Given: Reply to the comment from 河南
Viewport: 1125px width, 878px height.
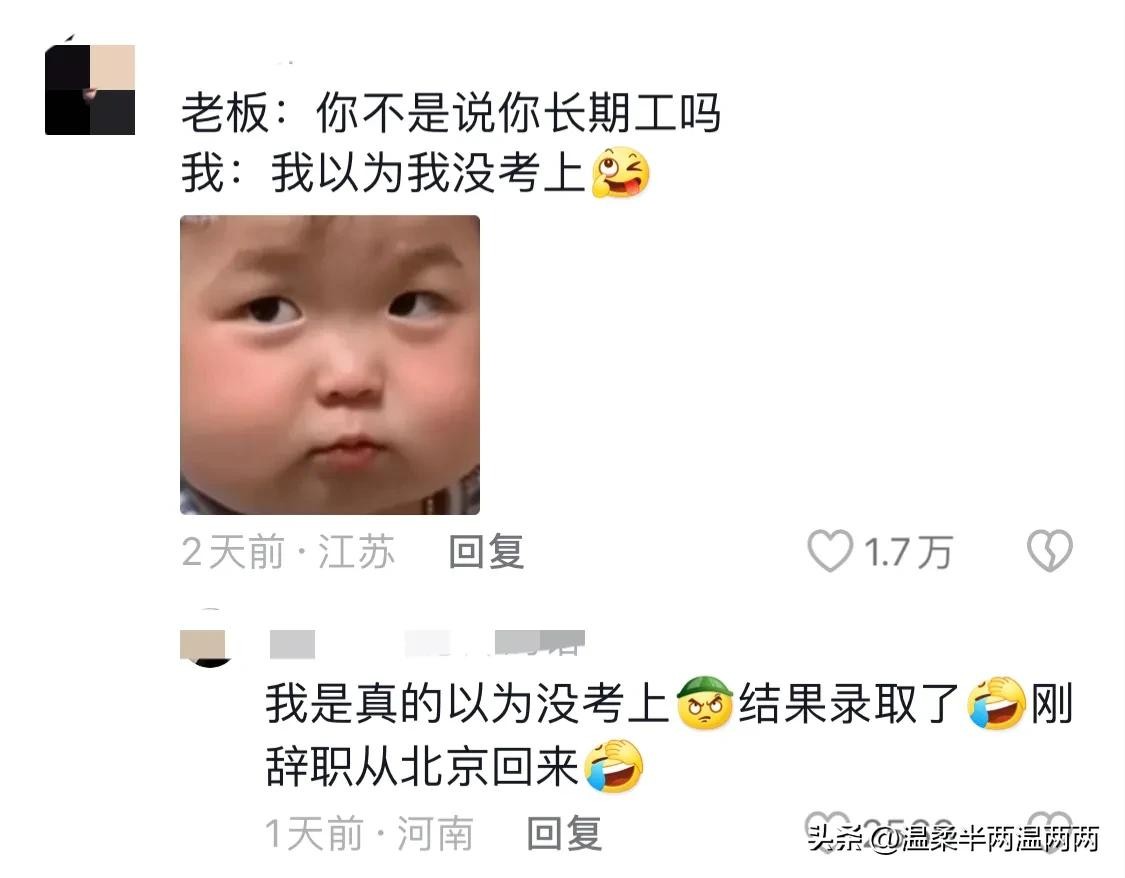Looking at the screenshot, I should 564,833.
